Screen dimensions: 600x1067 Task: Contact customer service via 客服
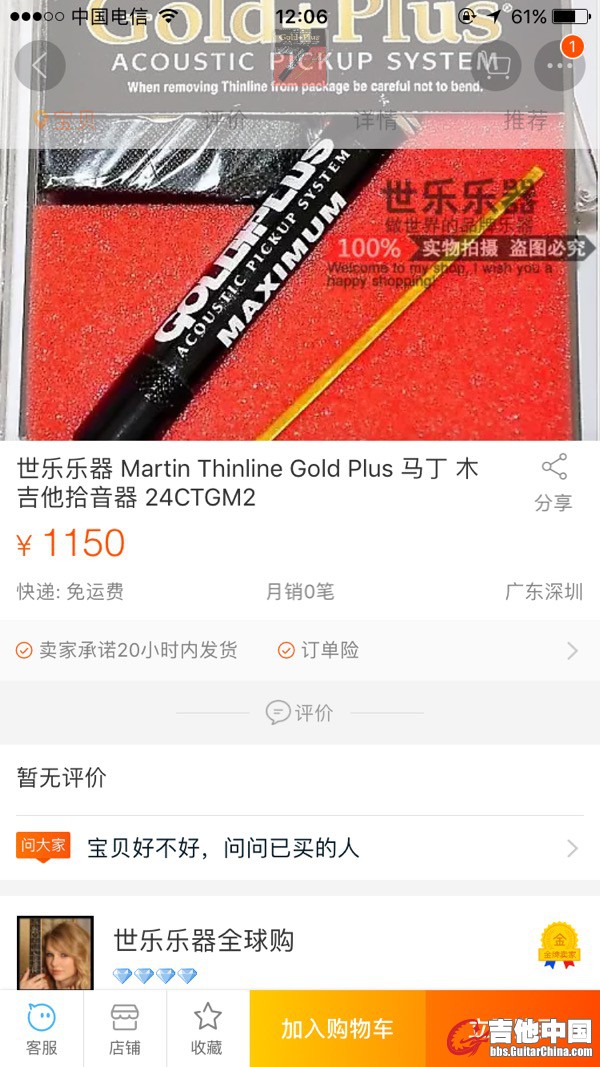[x=41, y=1028]
